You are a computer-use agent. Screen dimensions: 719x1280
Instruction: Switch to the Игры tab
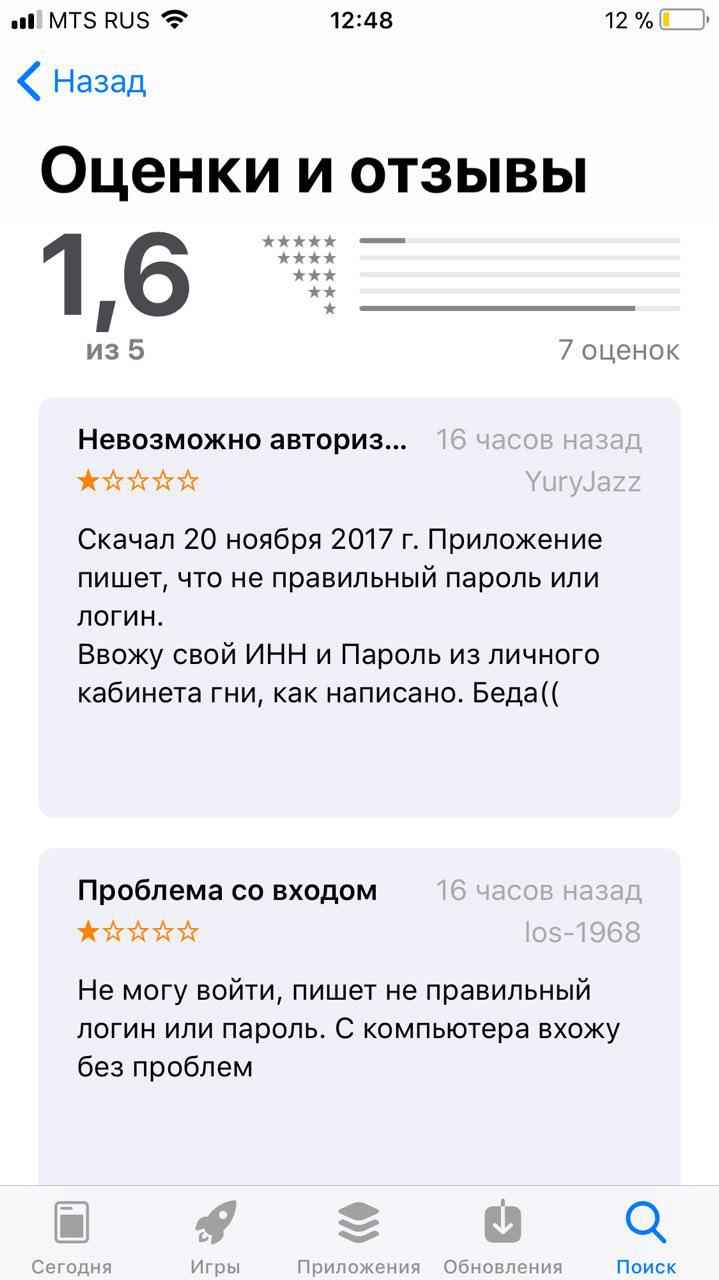(x=216, y=1238)
